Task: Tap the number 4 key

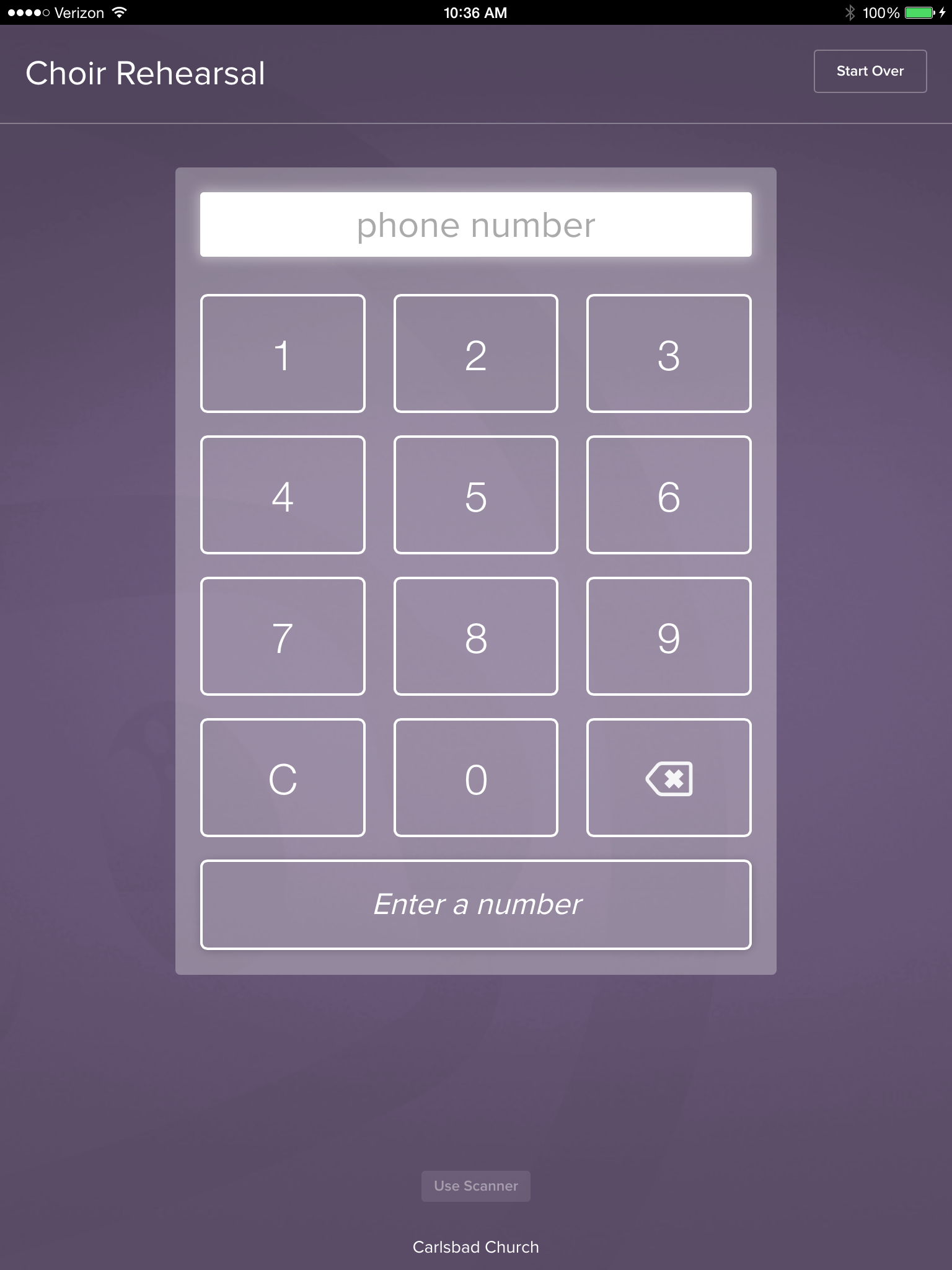Action: [283, 495]
